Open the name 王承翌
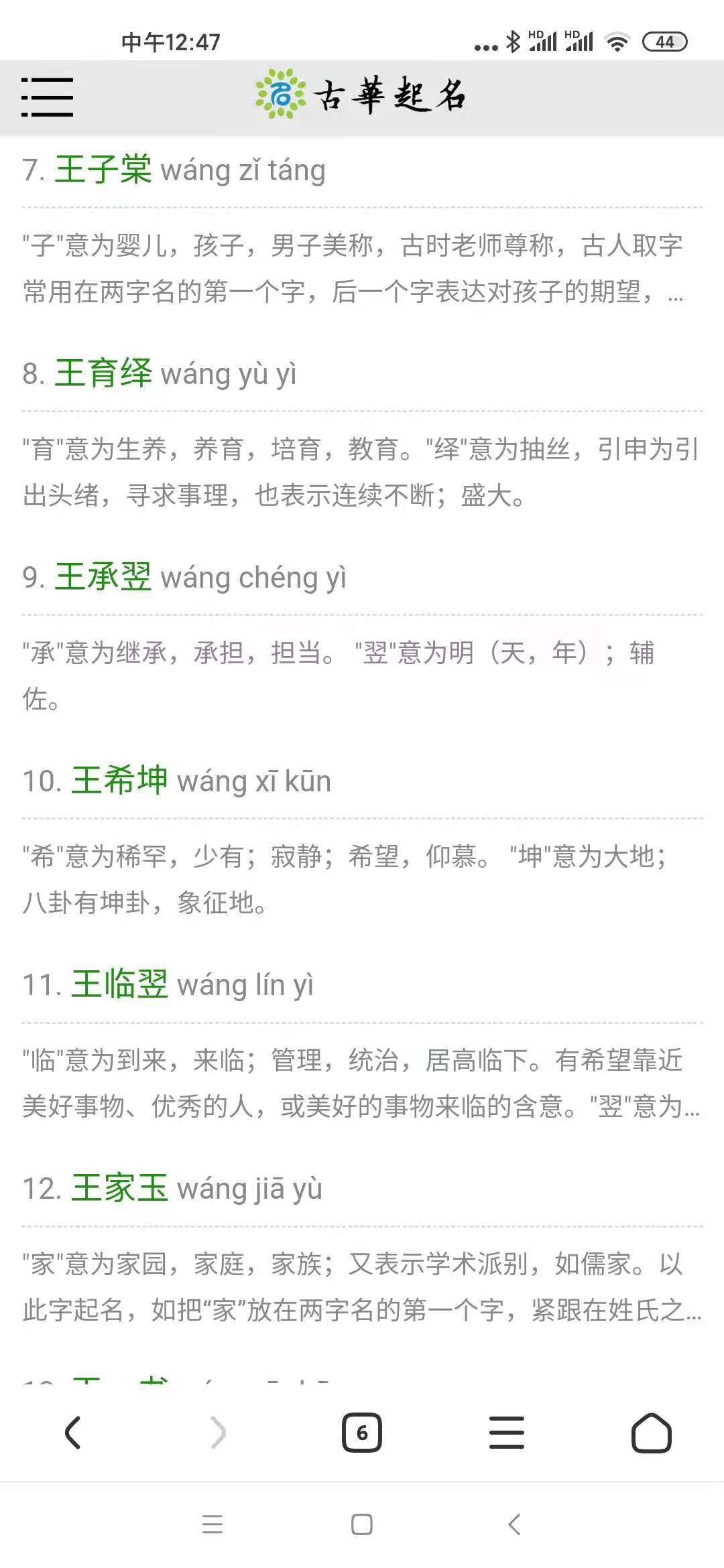This screenshot has width=724, height=1568. point(103,577)
